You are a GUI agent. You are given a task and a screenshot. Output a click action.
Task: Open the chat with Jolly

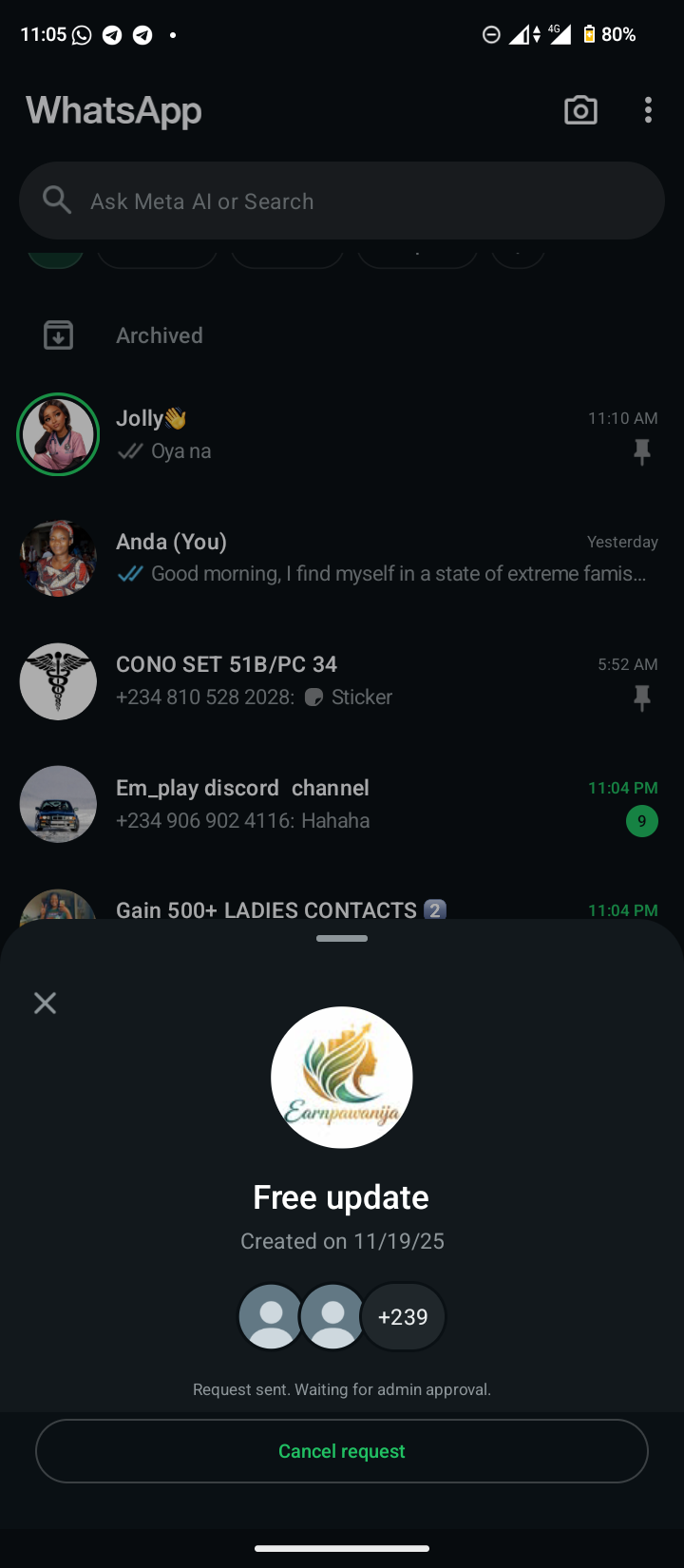(x=380, y=434)
